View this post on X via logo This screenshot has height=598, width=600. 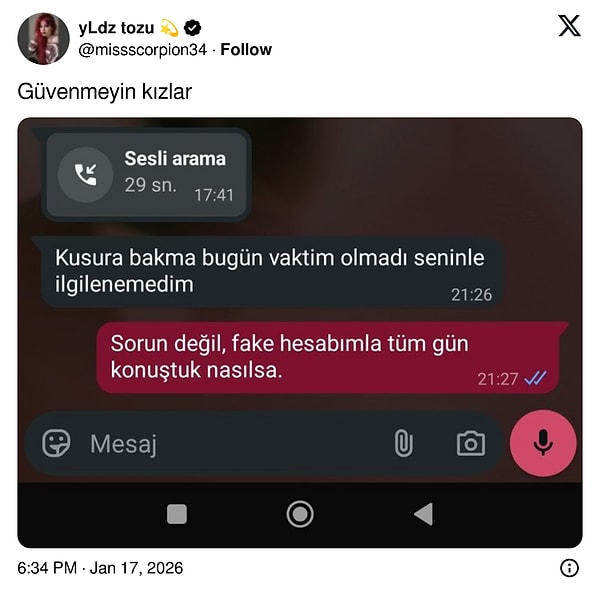point(568,27)
